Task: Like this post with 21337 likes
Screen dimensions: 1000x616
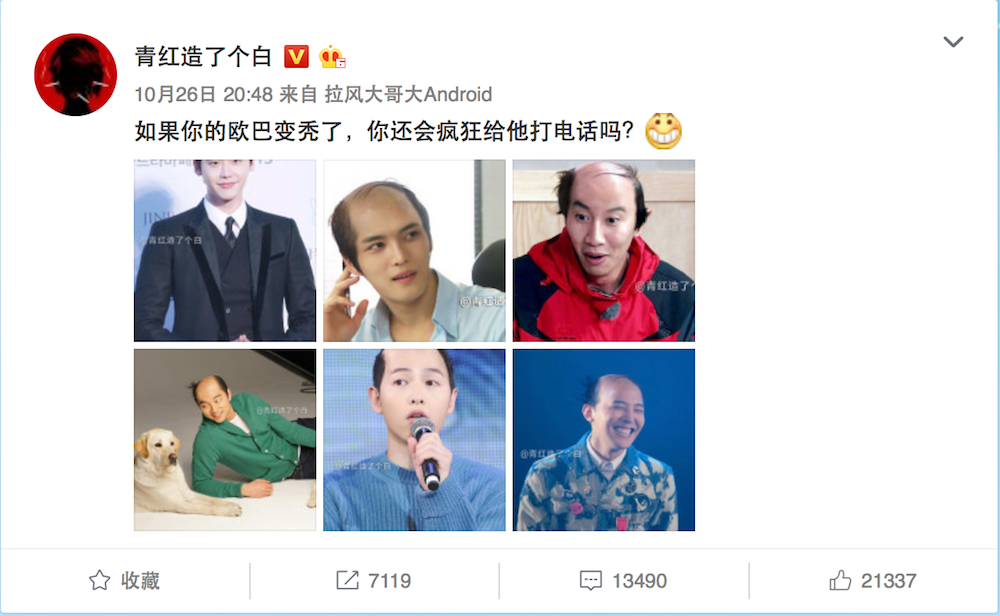Action: click(873, 581)
